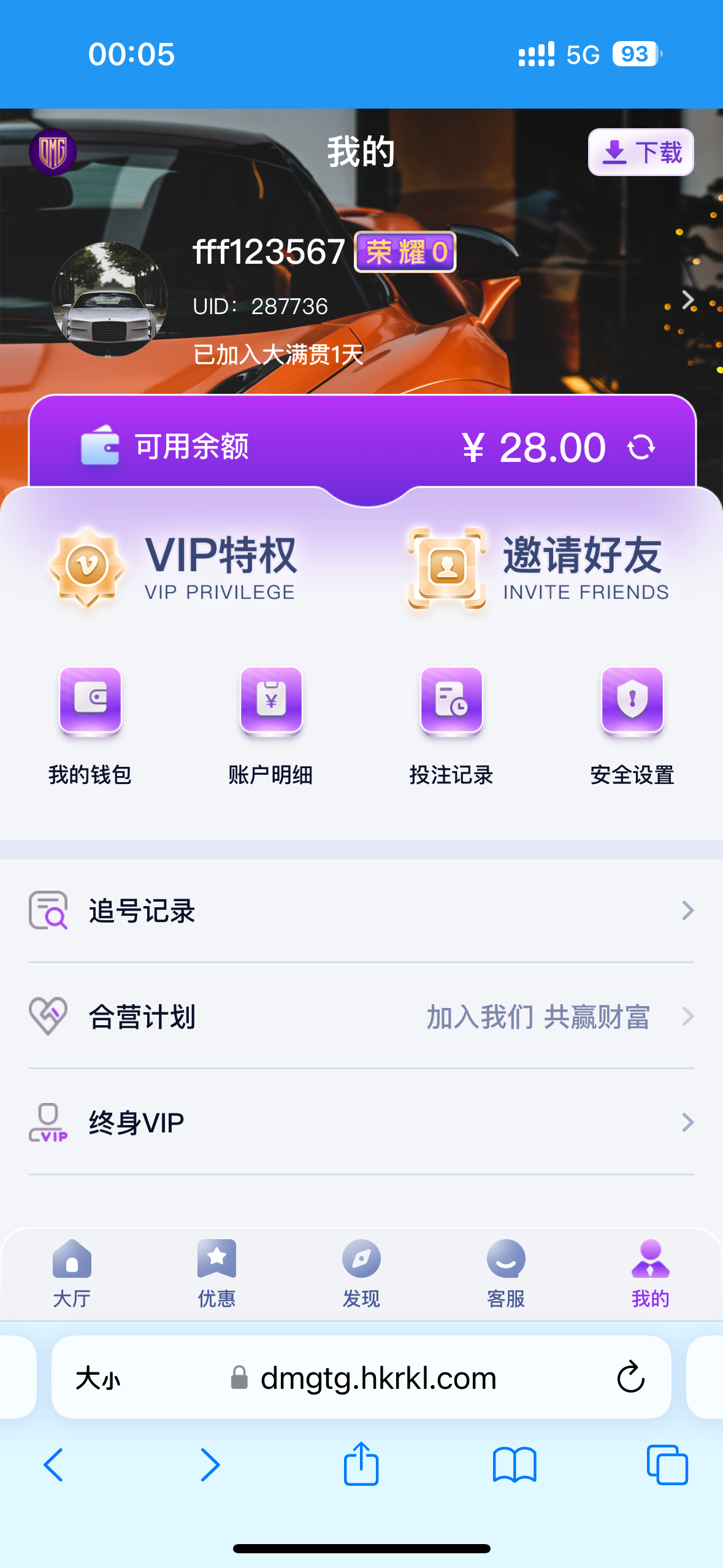
Task: Switch to the 优惠 tab
Action: coord(216,1273)
